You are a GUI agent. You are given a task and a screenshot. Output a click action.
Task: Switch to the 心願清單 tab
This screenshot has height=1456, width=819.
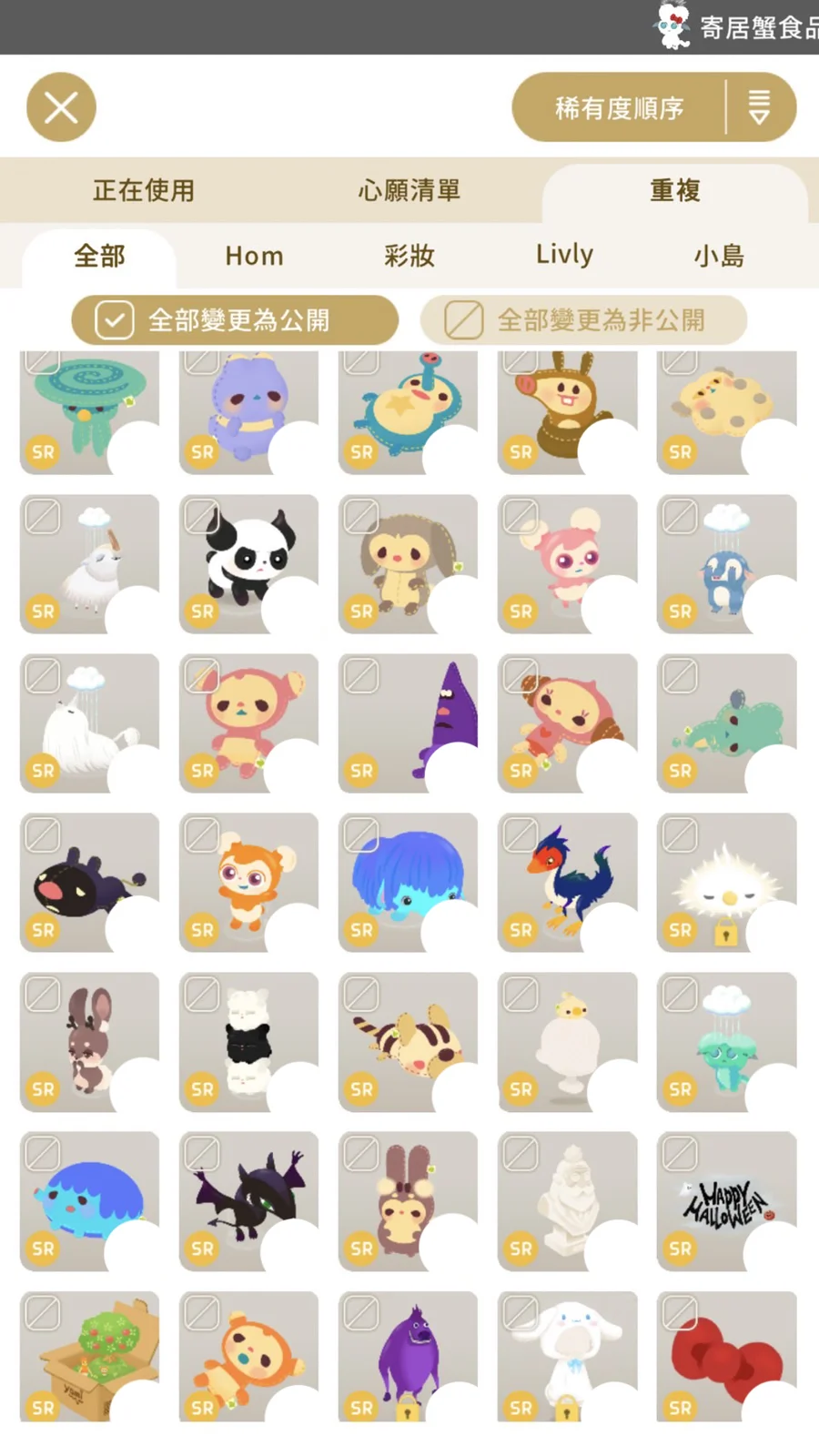click(x=409, y=190)
